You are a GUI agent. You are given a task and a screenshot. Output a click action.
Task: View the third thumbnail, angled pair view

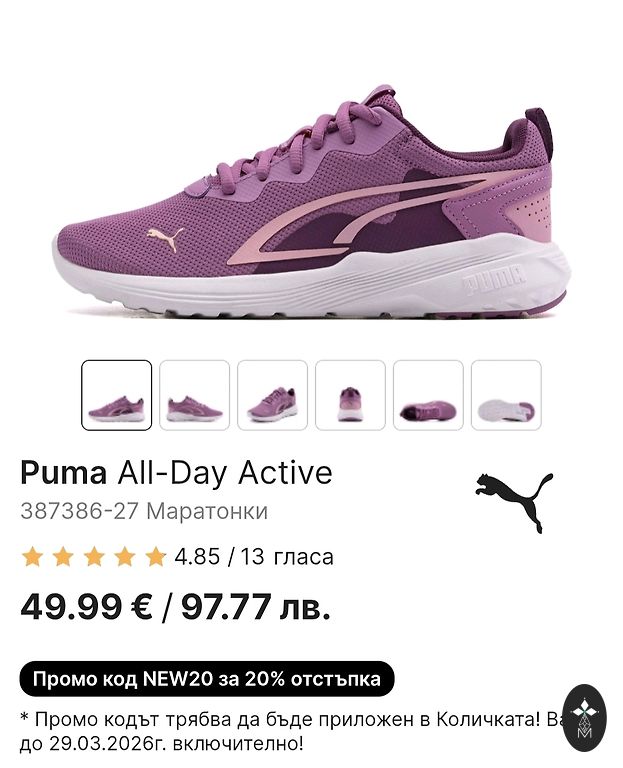point(272,395)
